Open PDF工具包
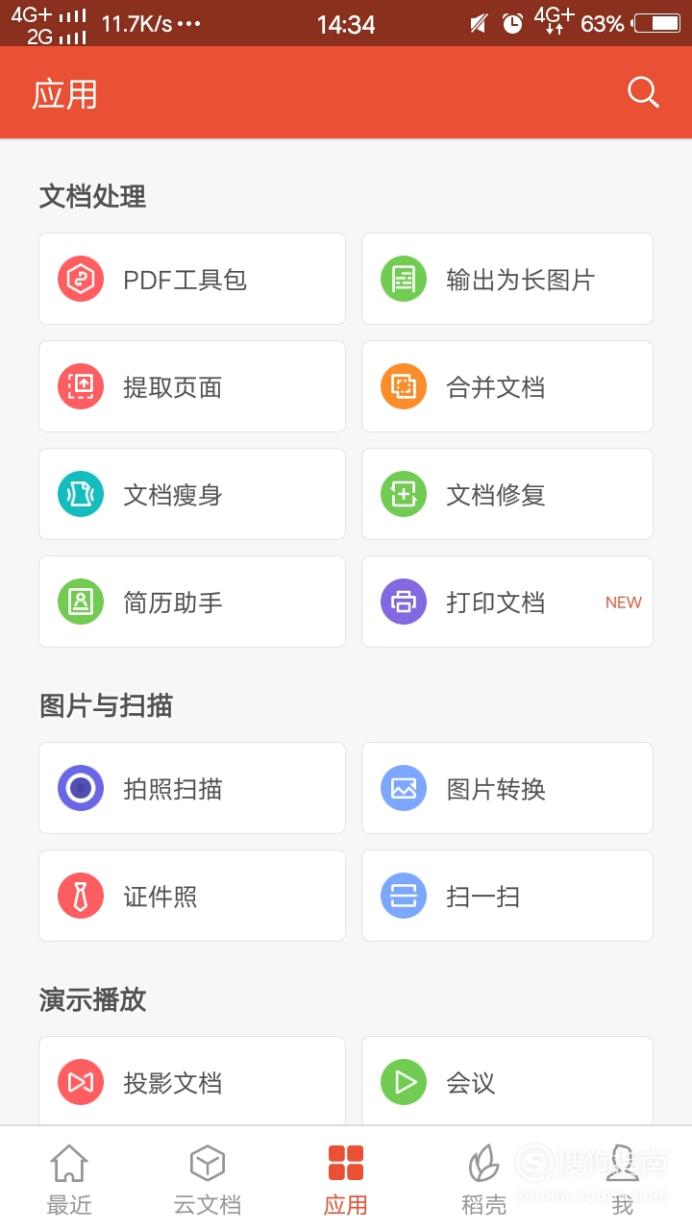The image size is (692, 1230). pyautogui.click(x=192, y=279)
